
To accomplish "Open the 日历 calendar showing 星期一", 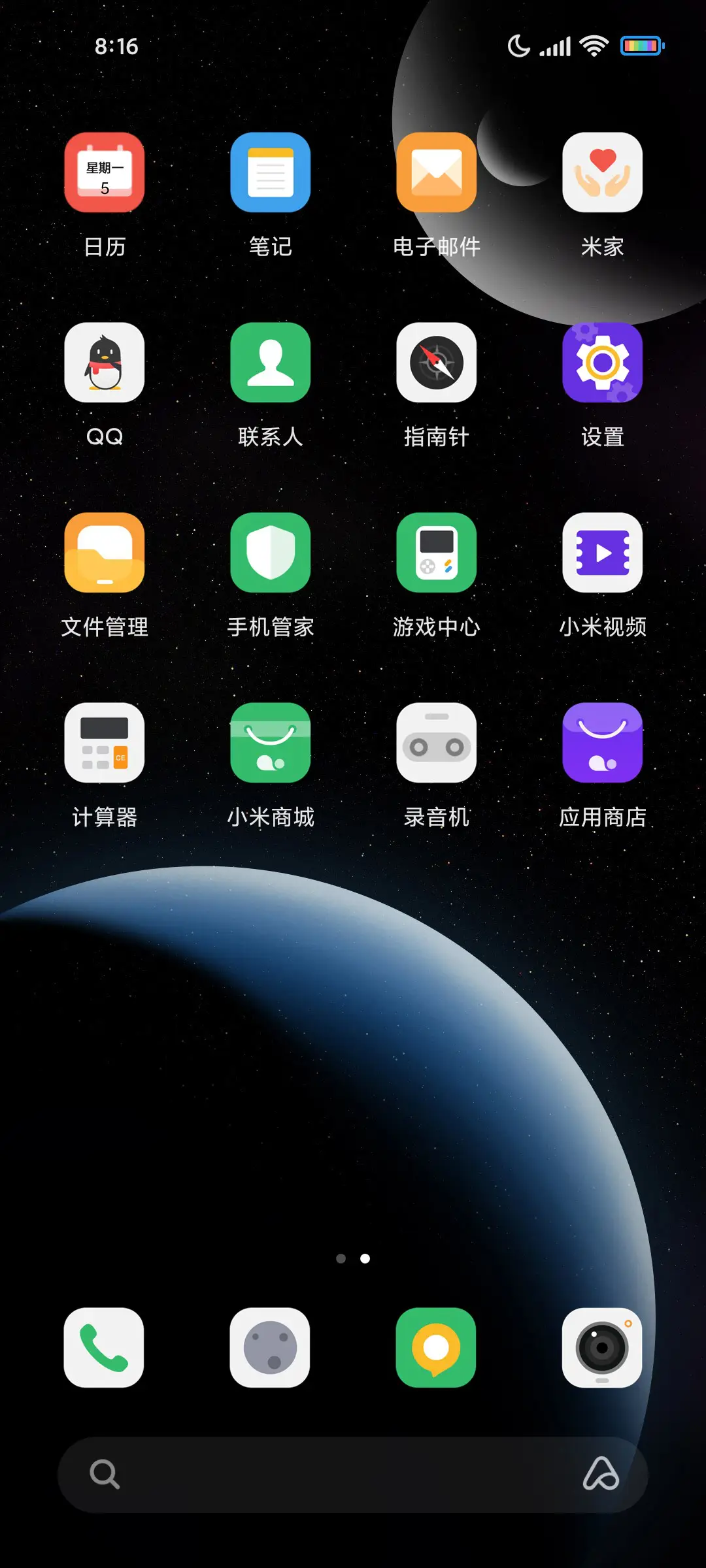I will [x=105, y=172].
